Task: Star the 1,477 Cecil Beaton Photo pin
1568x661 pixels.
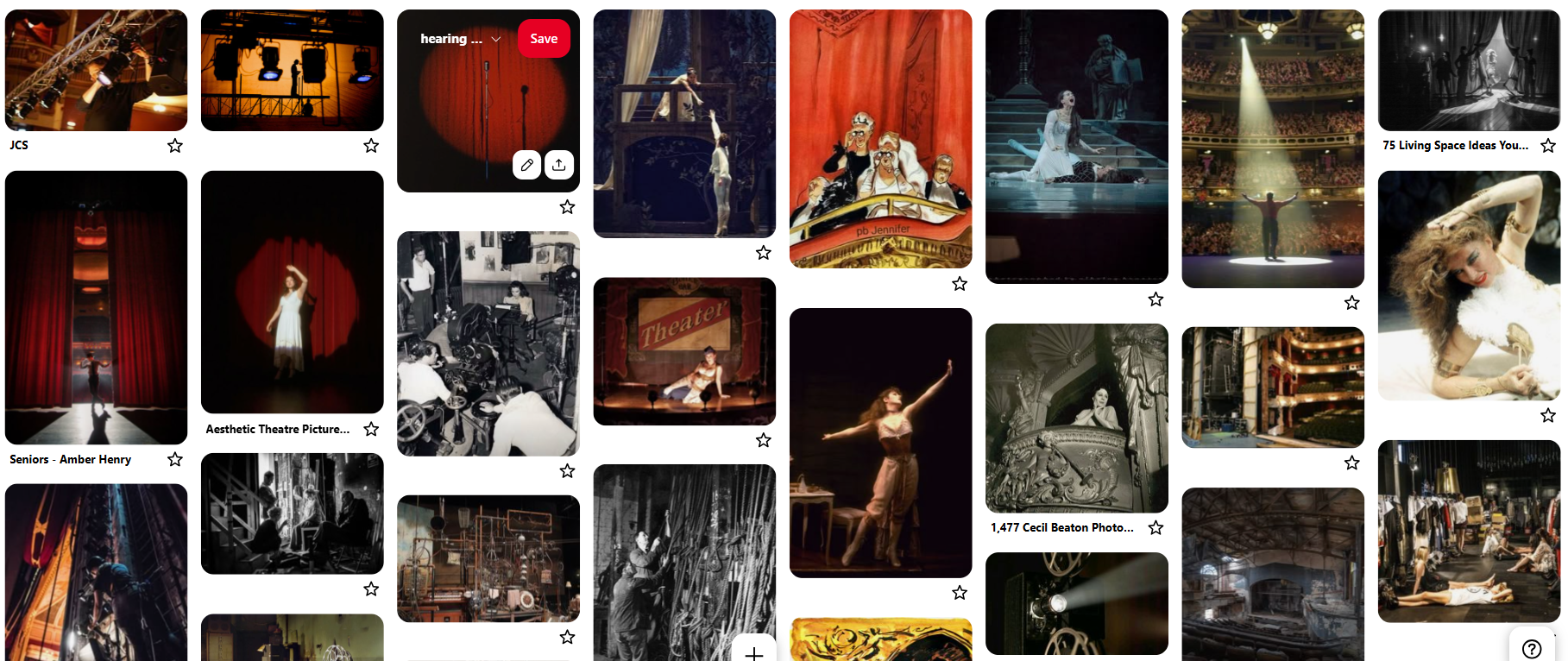Action: point(1156,527)
